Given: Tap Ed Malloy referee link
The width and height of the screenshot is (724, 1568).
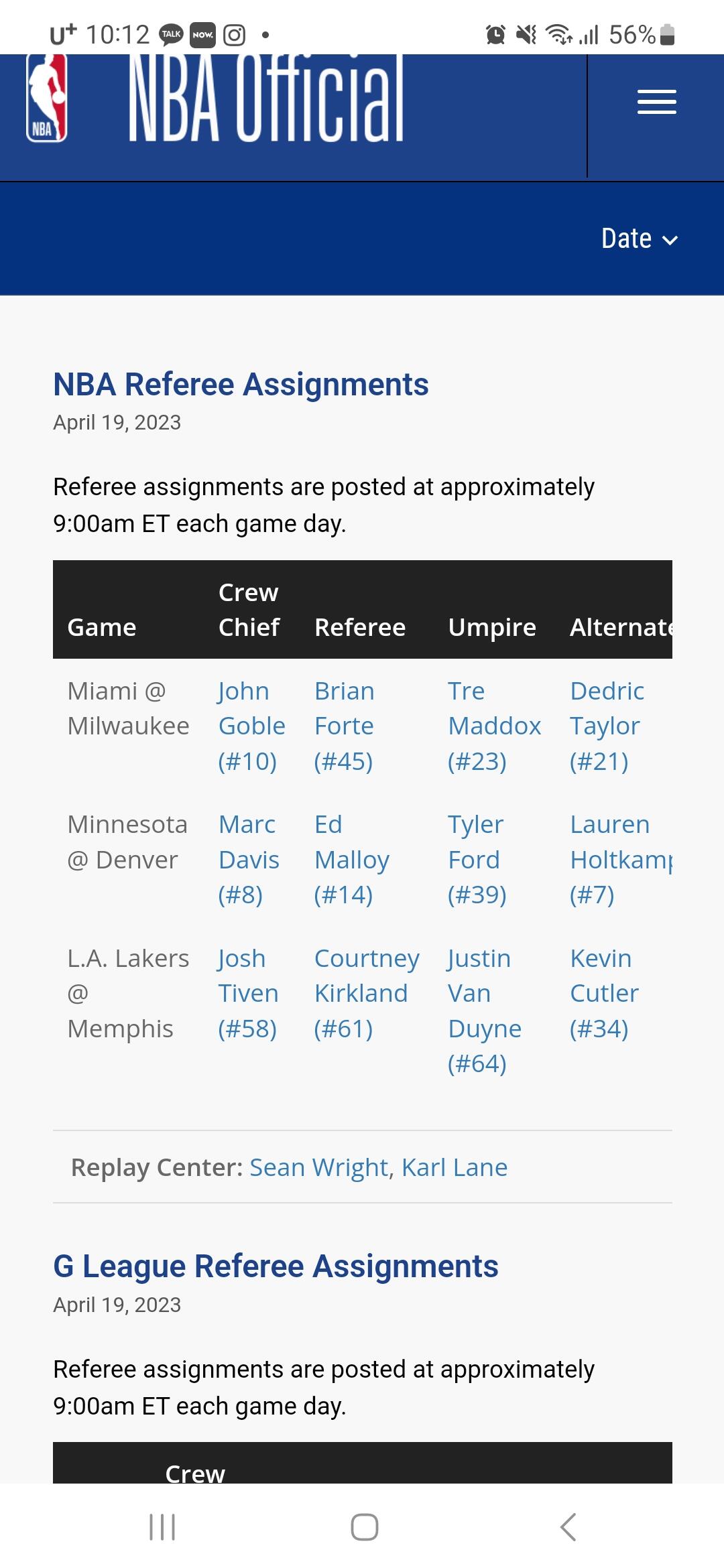Looking at the screenshot, I should click(351, 859).
